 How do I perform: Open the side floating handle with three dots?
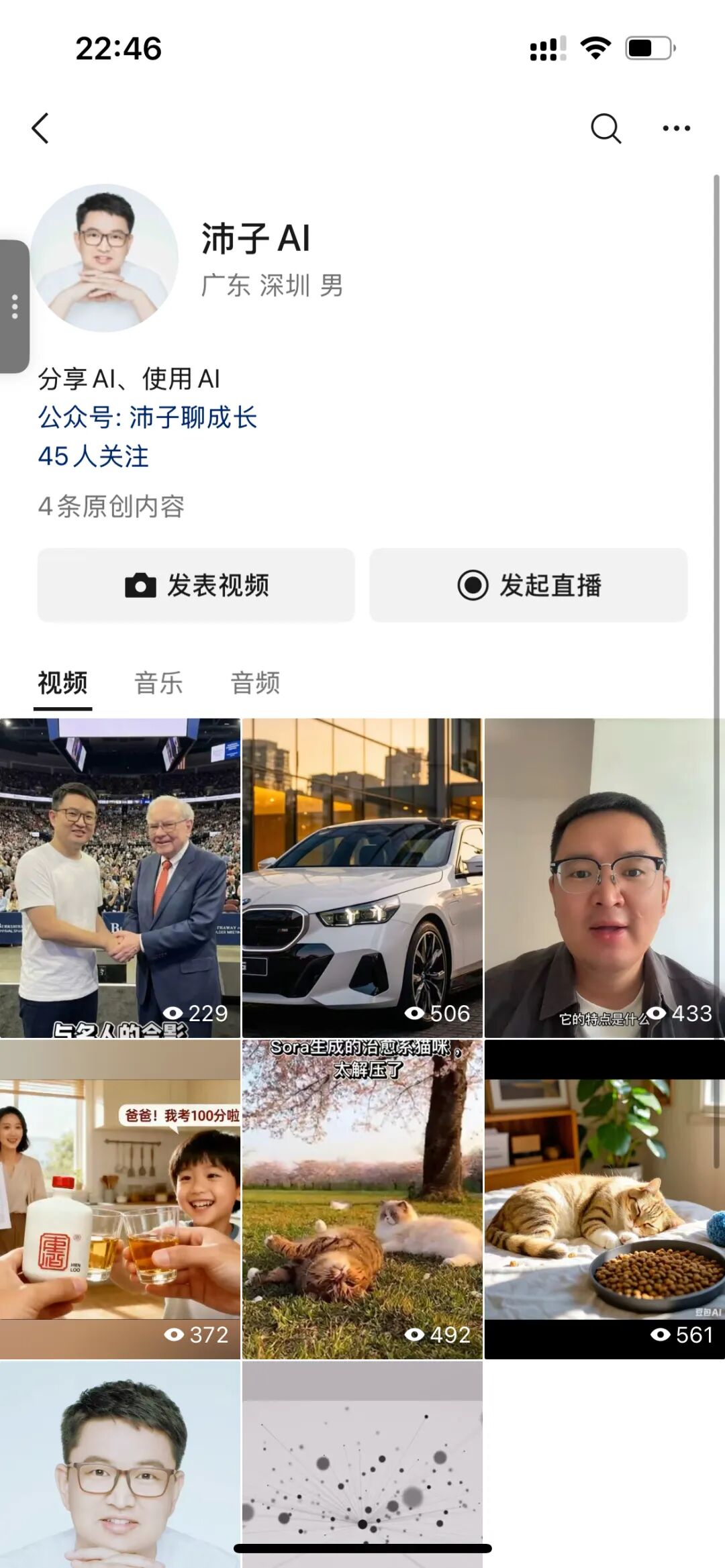click(x=14, y=306)
